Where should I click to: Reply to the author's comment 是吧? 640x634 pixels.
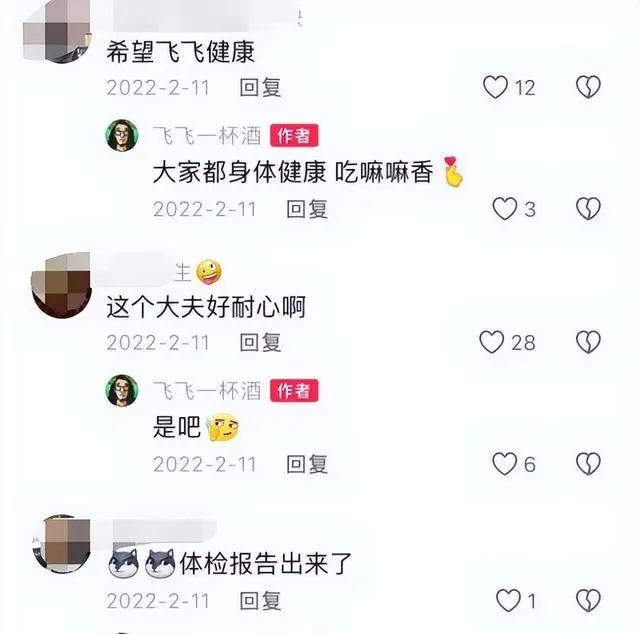(307, 463)
